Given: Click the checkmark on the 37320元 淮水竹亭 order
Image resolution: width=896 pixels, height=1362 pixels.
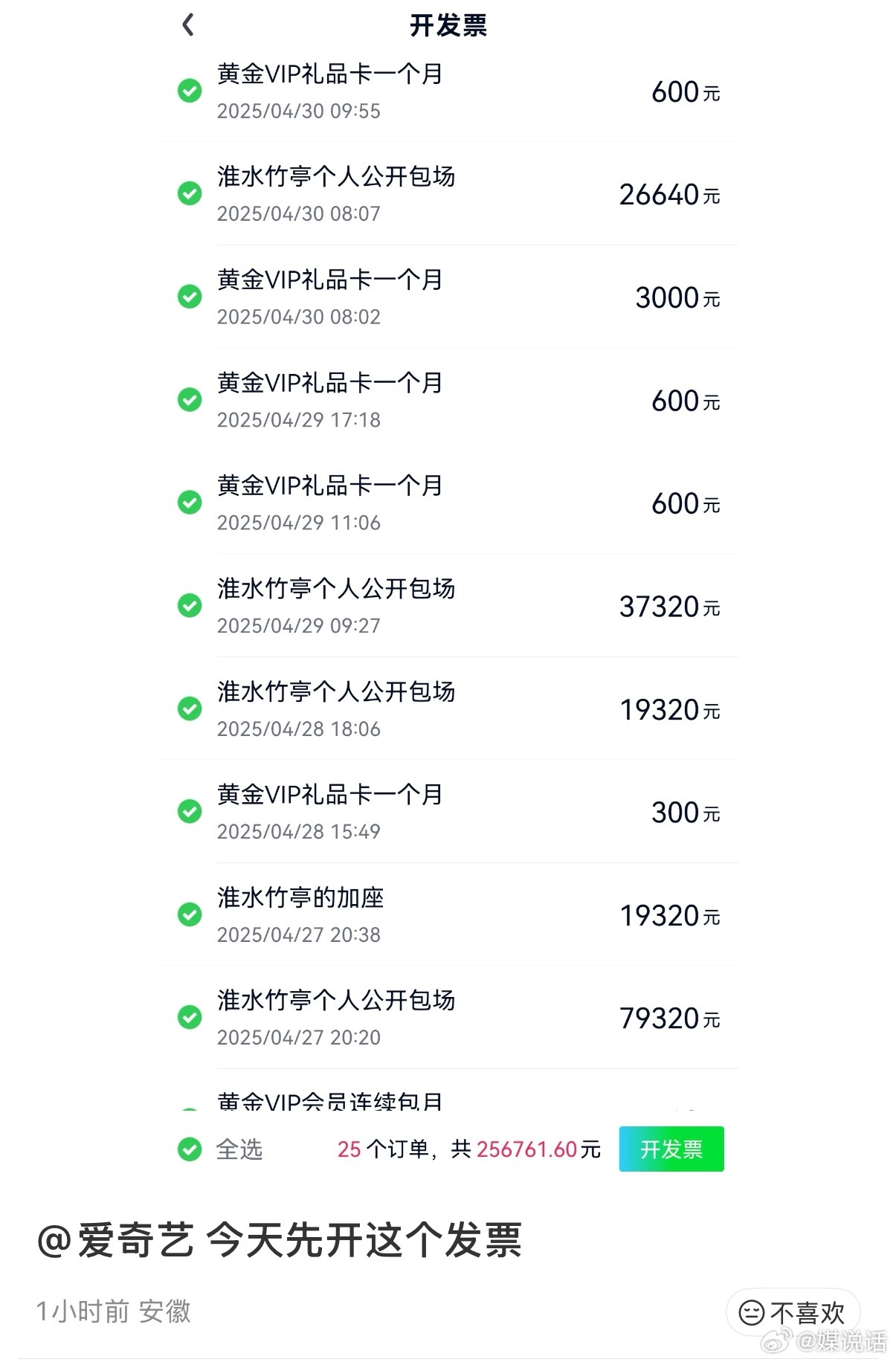Looking at the screenshot, I should click(190, 606).
